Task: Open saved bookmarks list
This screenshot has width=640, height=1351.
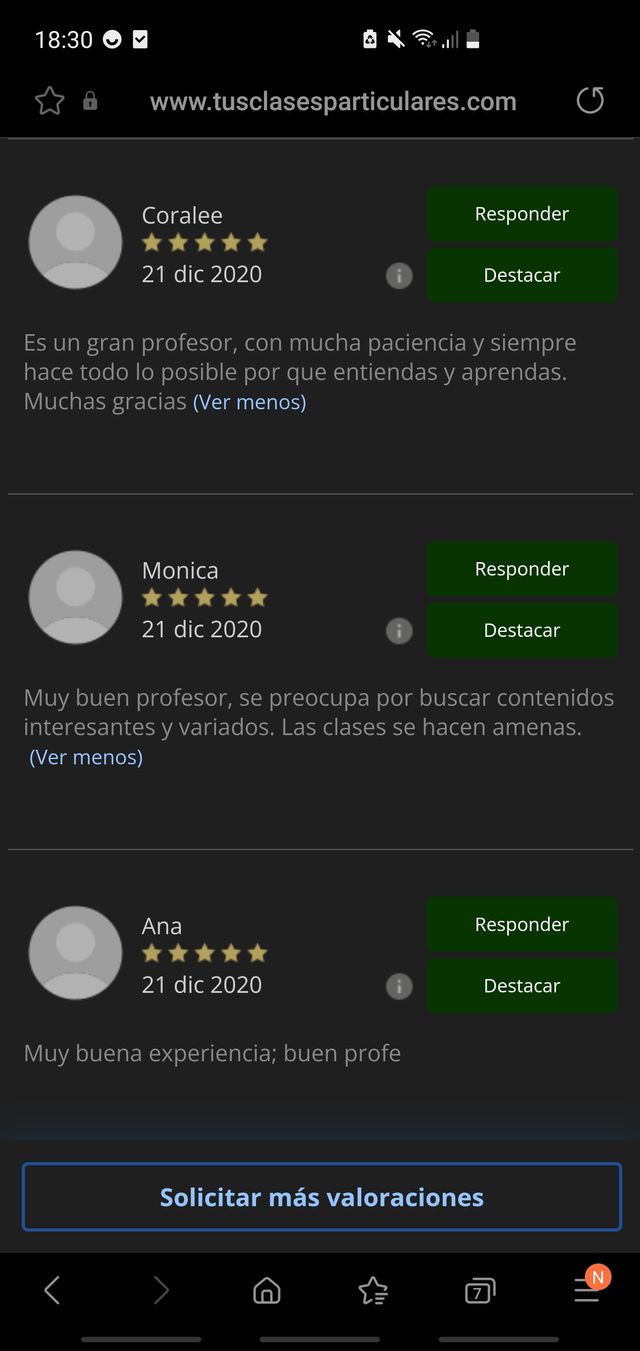Action: [x=373, y=1291]
